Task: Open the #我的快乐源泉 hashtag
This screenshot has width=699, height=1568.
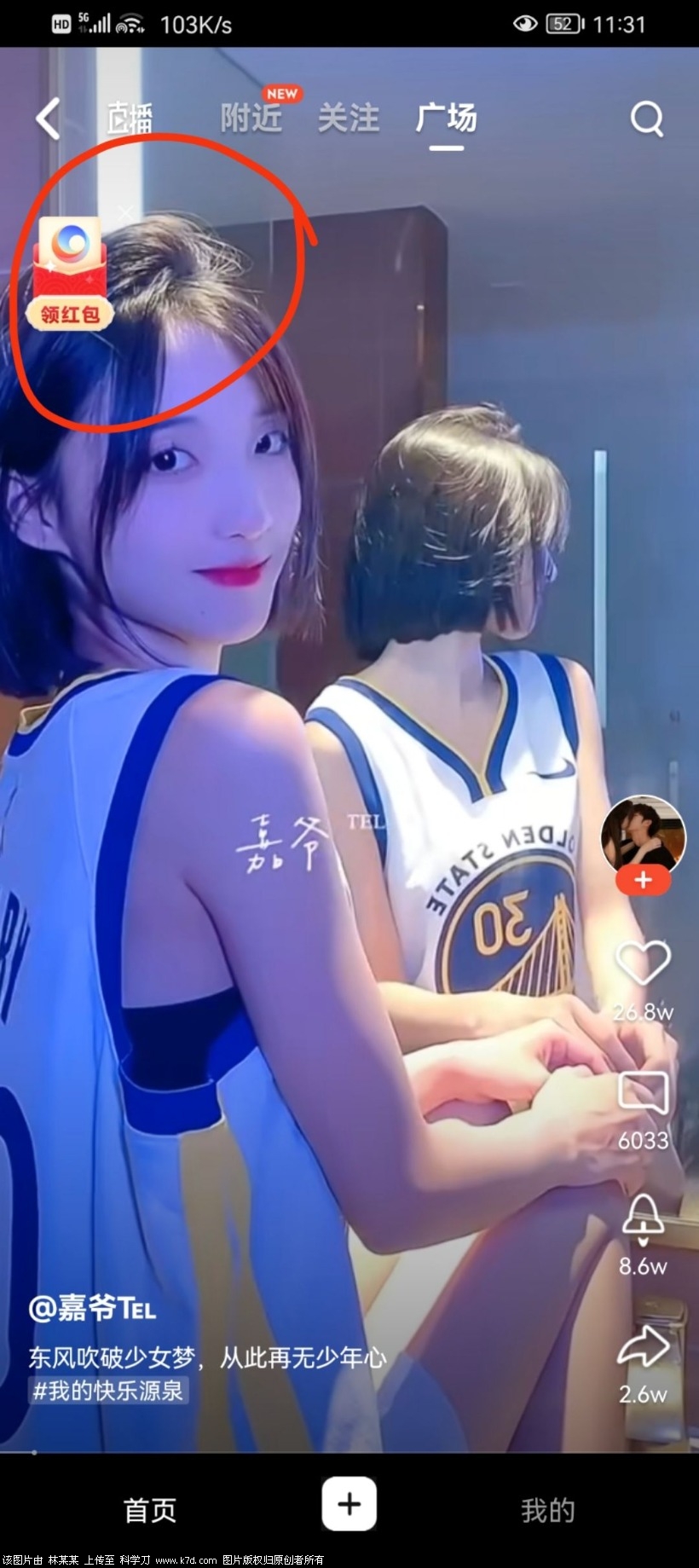Action: 107,1391
